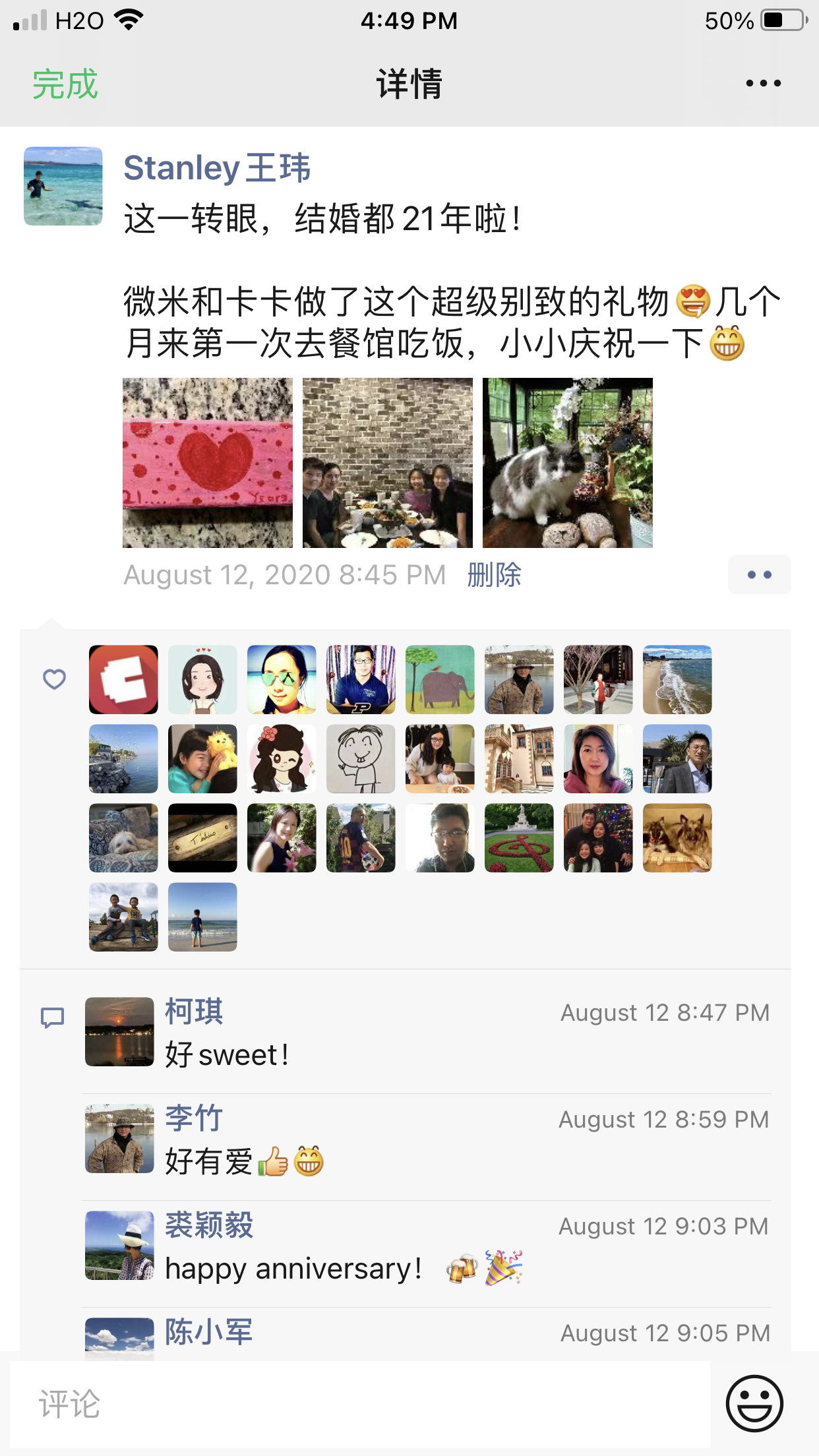The image size is (819, 1456).
Task: Open the three-dot menu in the header
Action: 763,84
